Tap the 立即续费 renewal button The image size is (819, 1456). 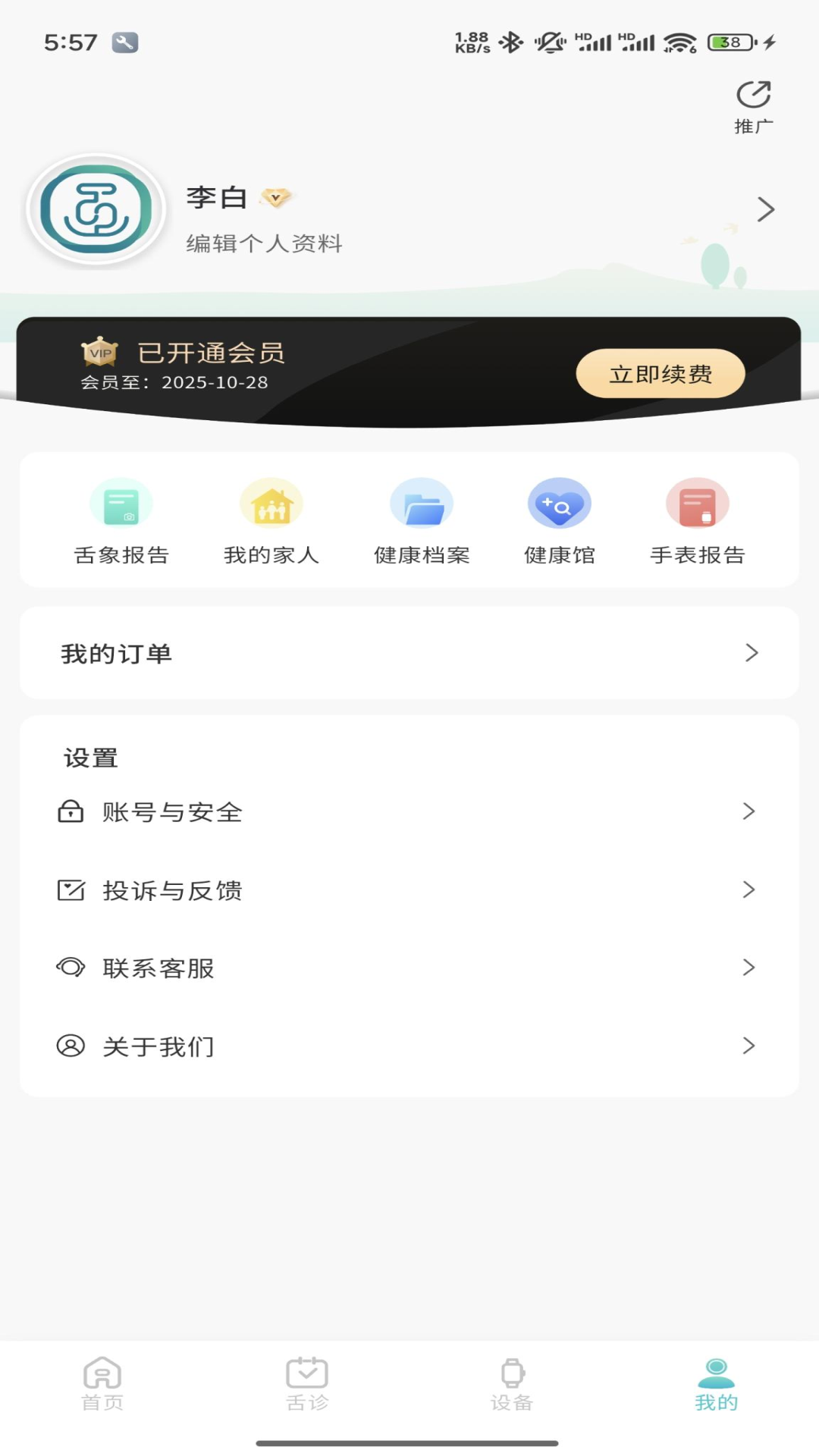click(x=661, y=372)
